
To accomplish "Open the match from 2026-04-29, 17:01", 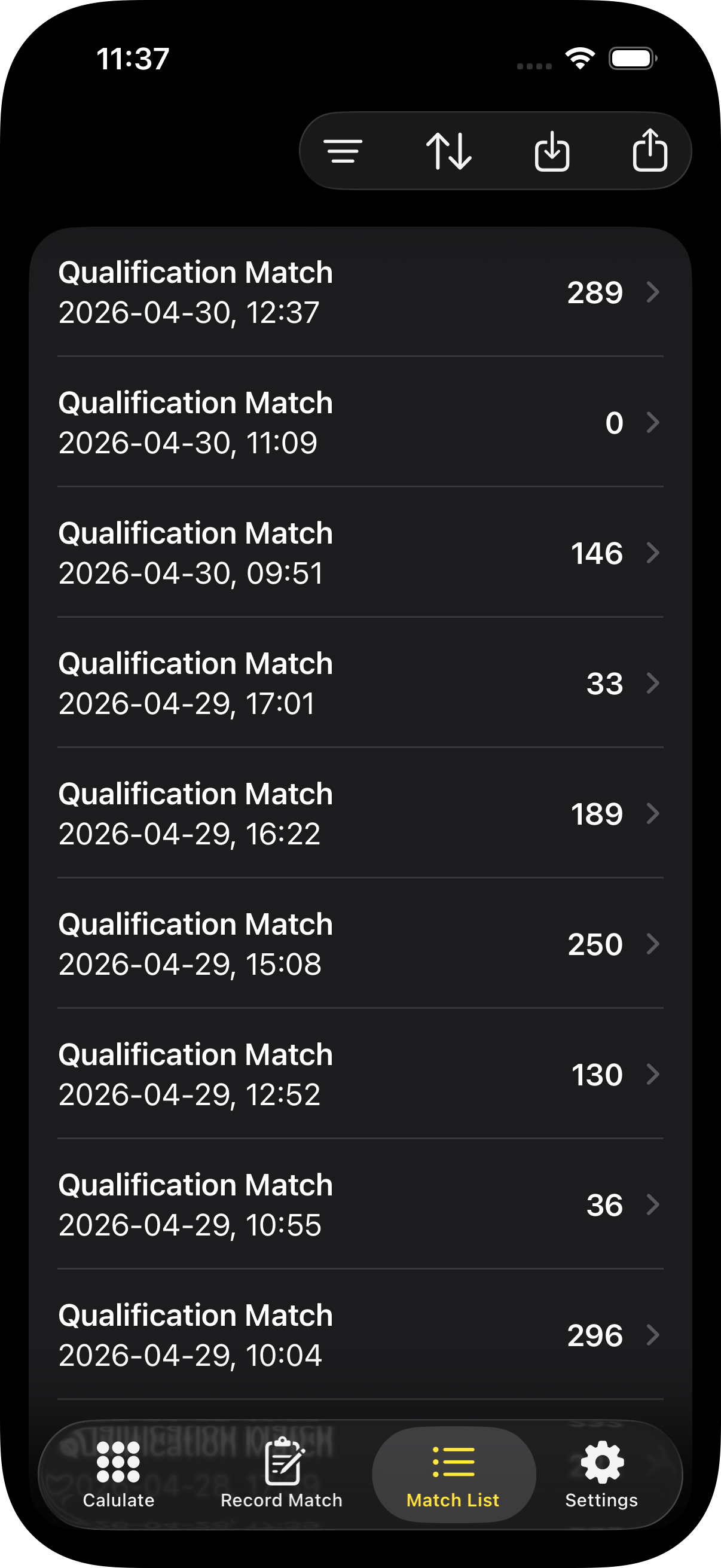I will click(x=360, y=682).
